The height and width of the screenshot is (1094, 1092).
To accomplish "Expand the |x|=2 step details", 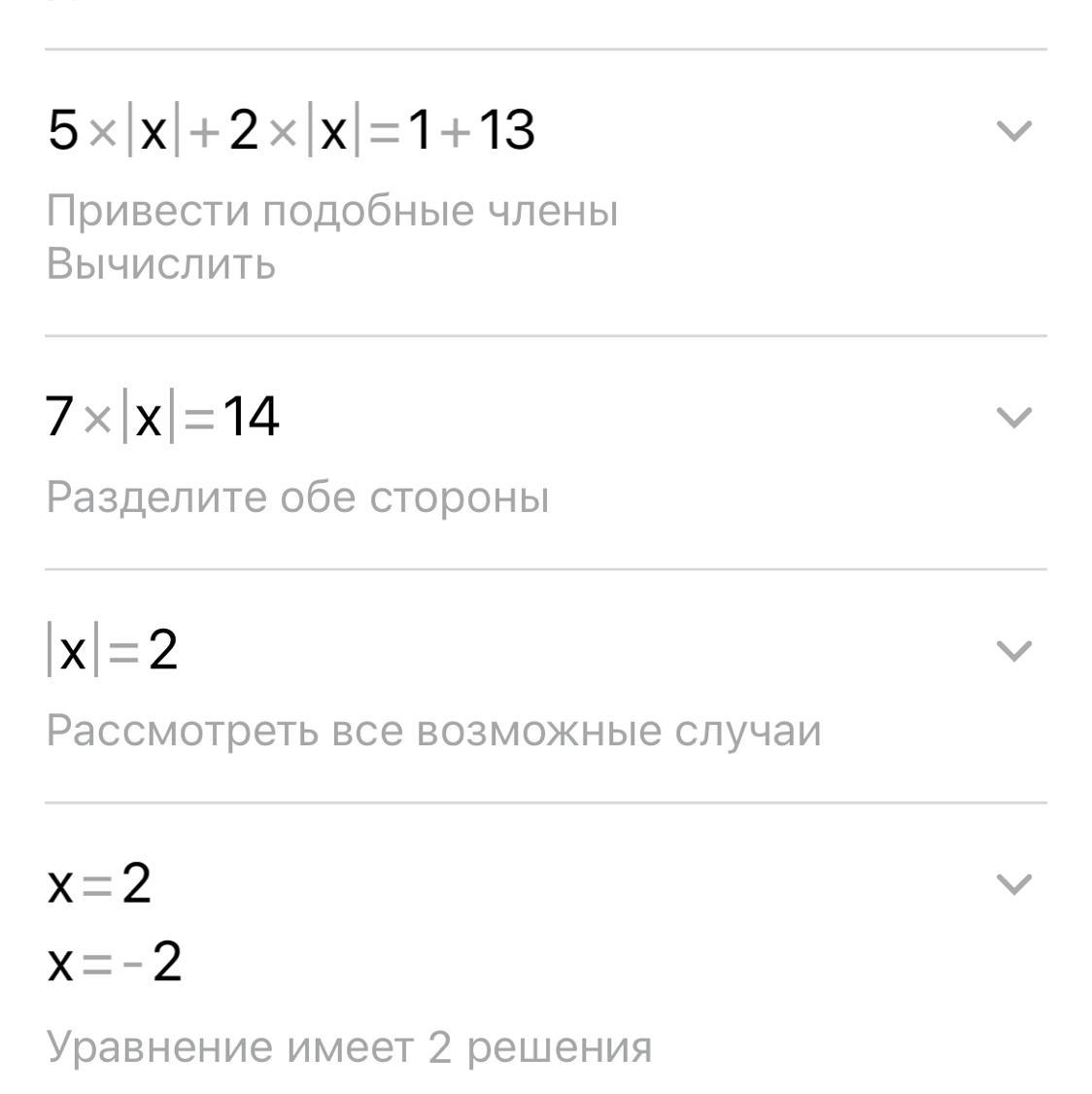I will (x=1013, y=651).
